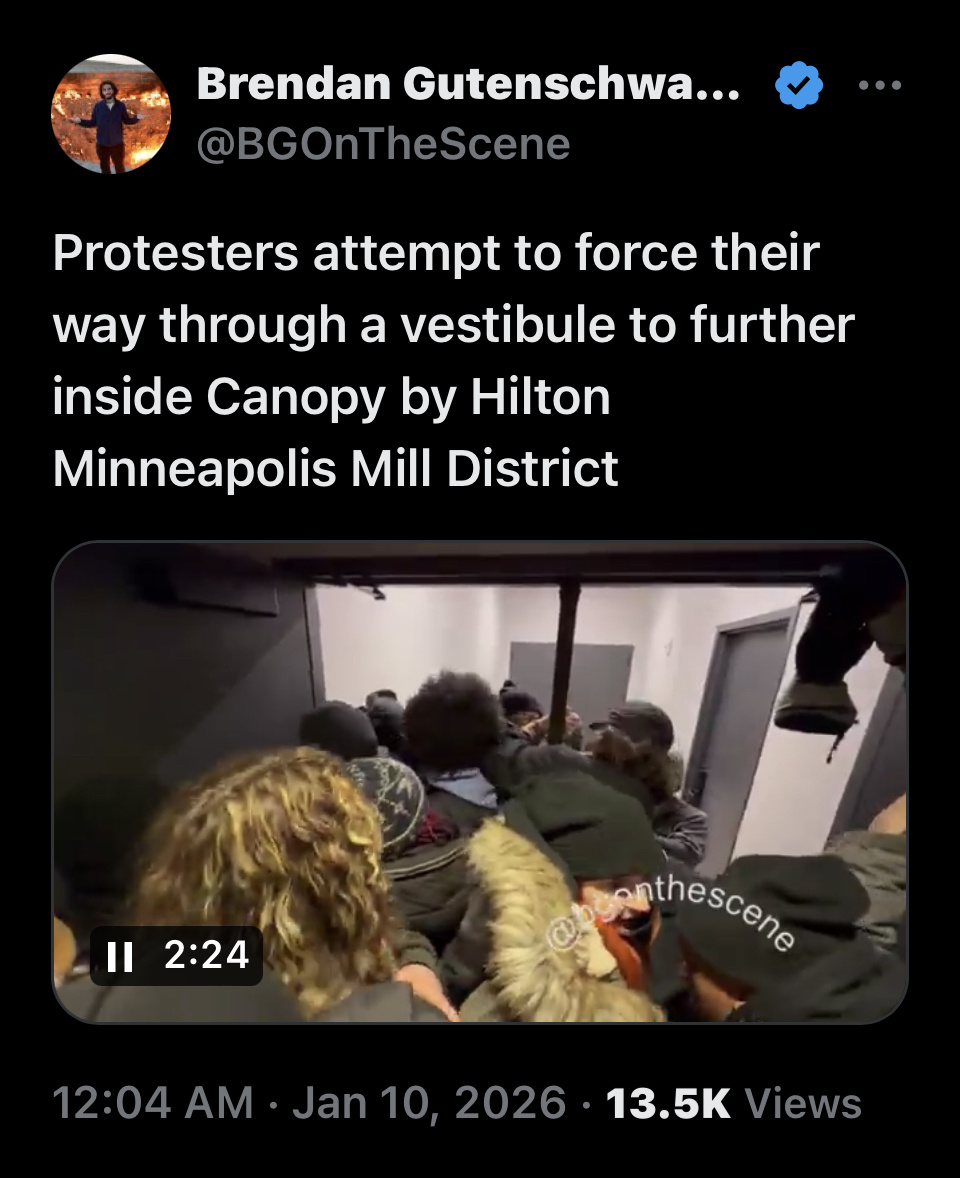Open the tweet's overflow menu
Viewport: 960px width, 1178px height.
click(881, 87)
